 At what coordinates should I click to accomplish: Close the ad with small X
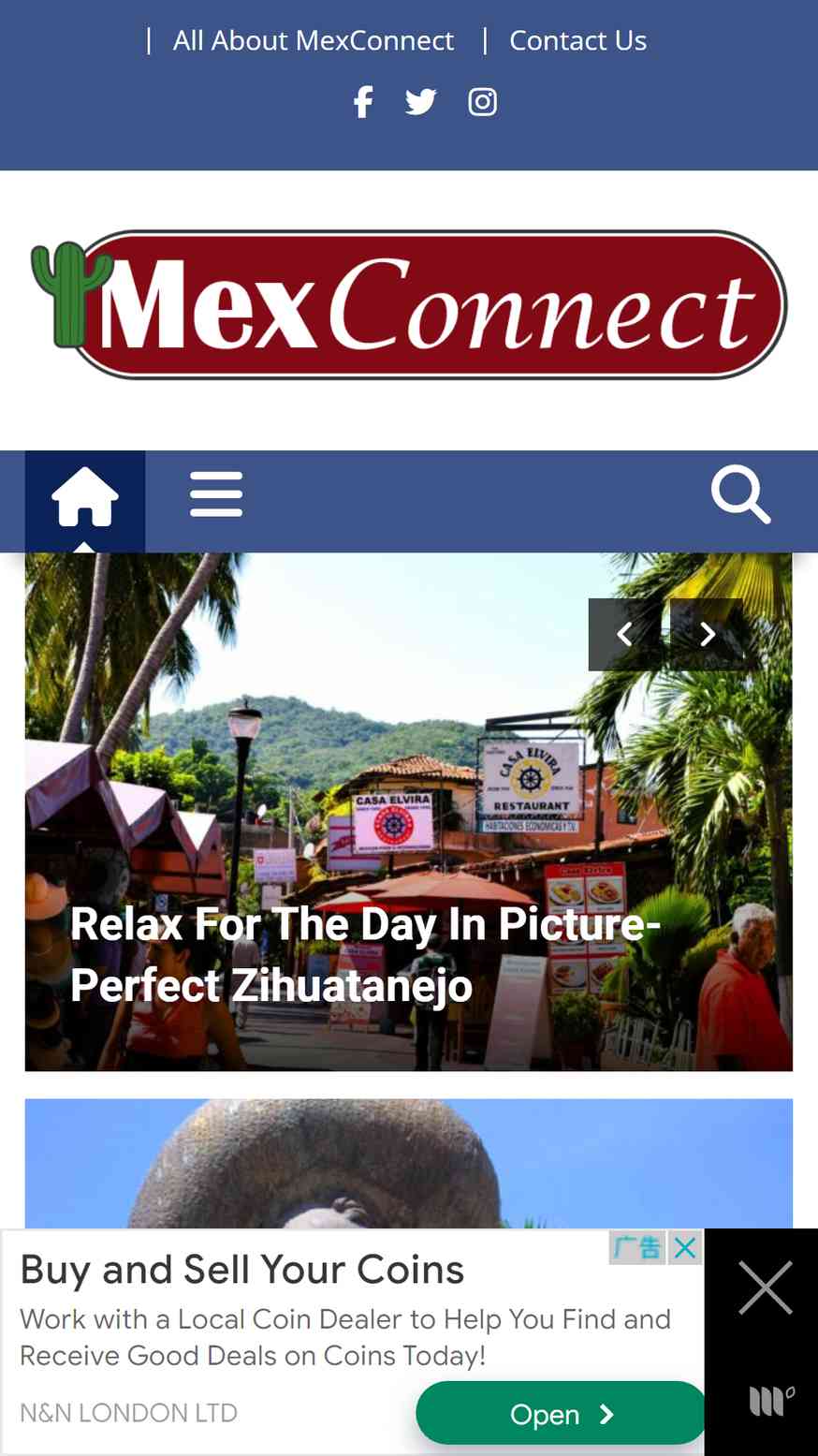tap(685, 1247)
